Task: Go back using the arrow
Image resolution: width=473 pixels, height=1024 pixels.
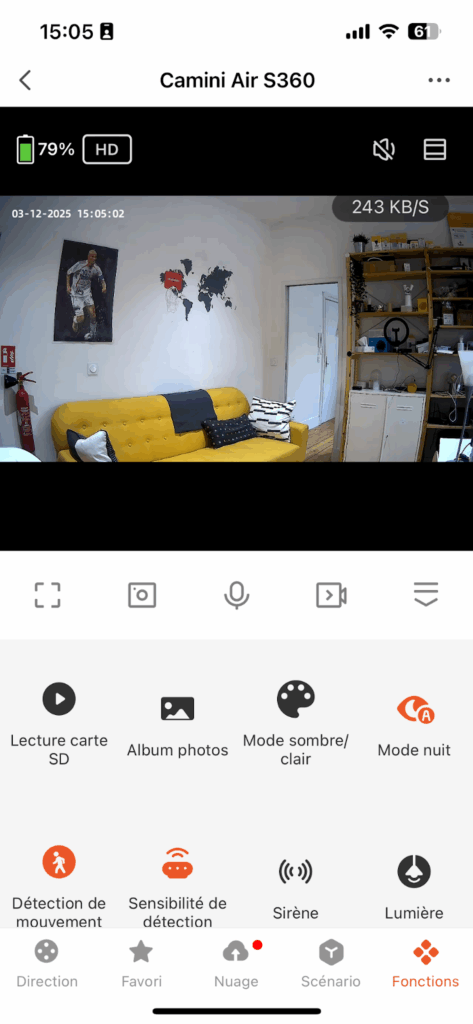Action: (25, 80)
